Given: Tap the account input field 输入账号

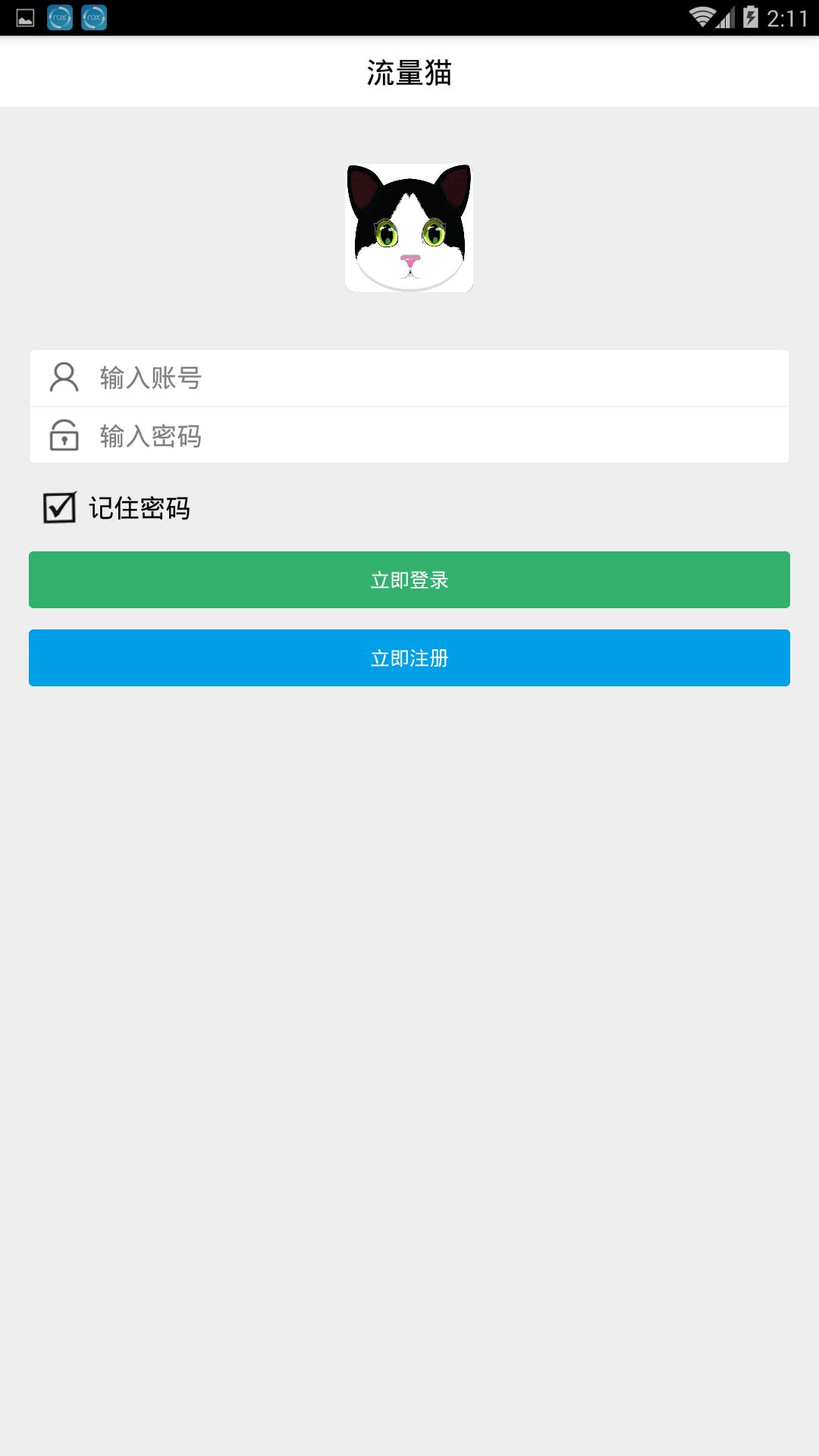Looking at the screenshot, I should tap(409, 378).
